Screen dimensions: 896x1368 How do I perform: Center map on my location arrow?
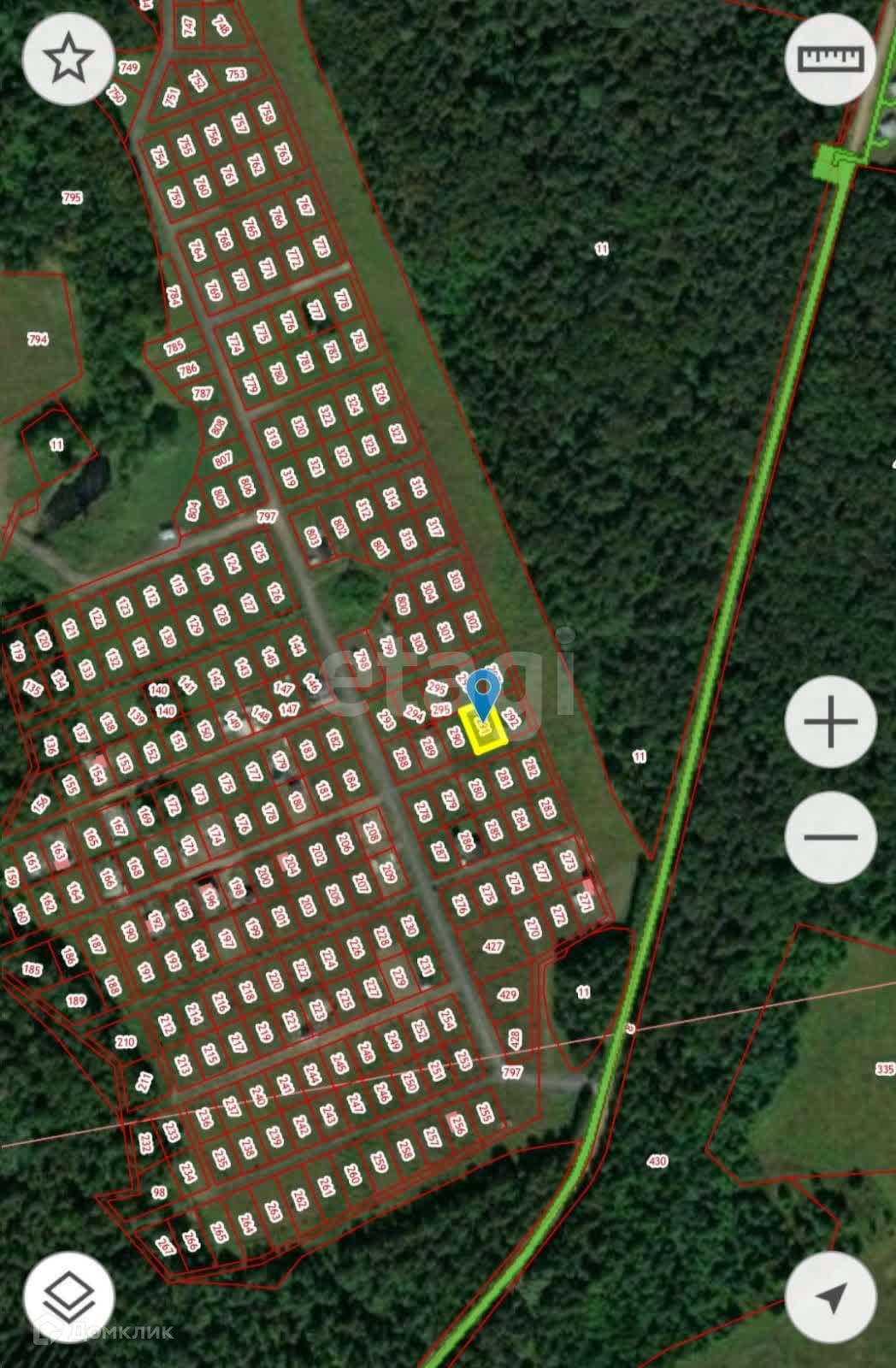click(x=830, y=1297)
